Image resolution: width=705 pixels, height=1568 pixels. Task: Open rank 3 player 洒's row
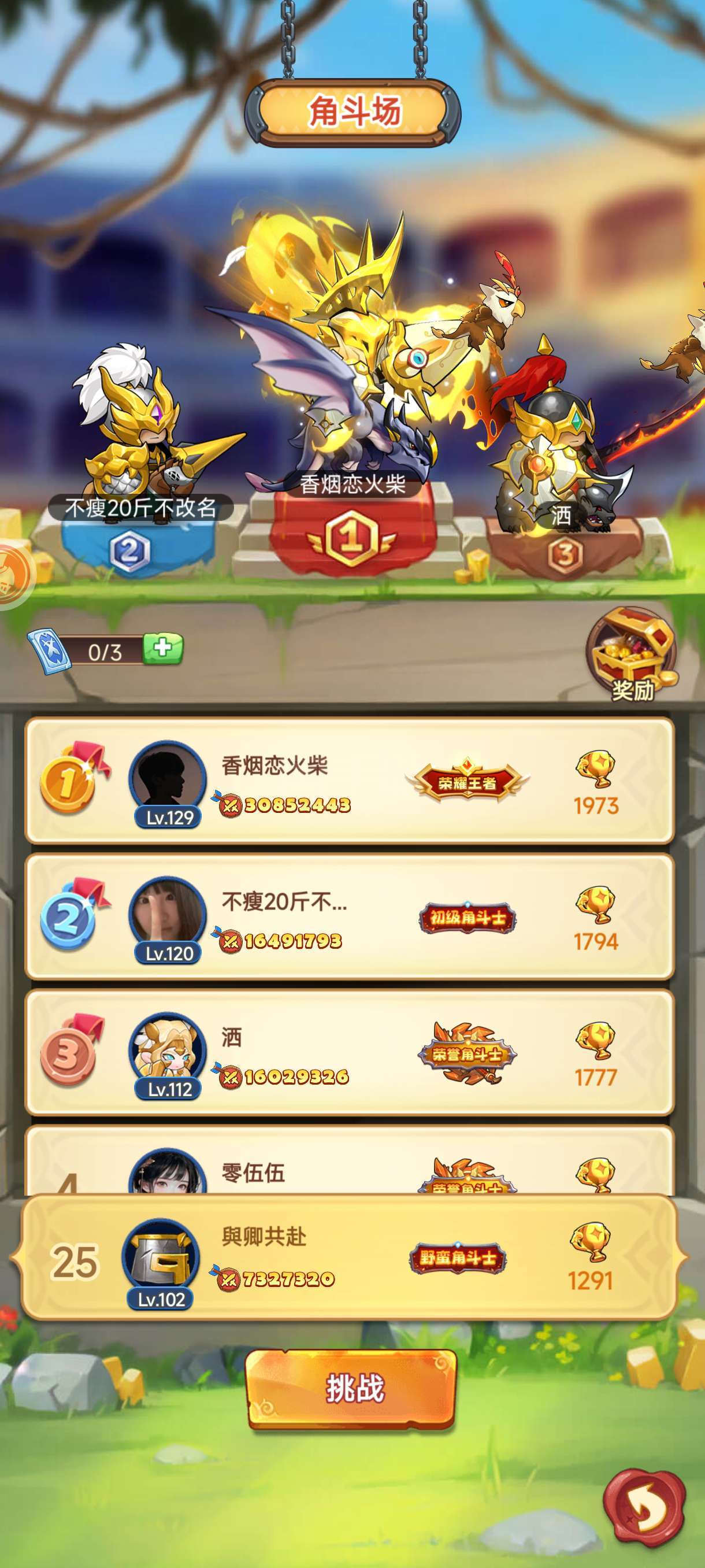[x=349, y=1052]
